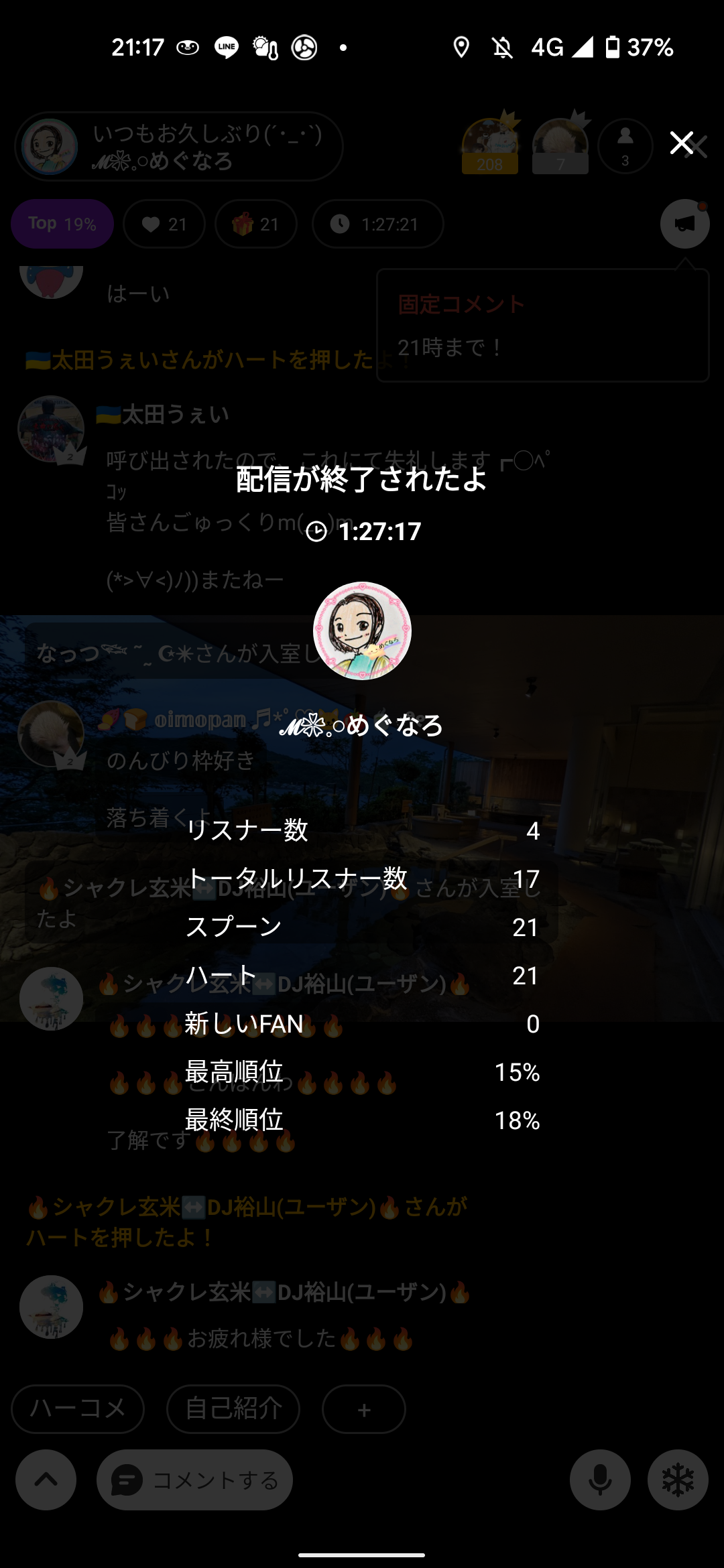This screenshot has height=1568, width=724.
Task: Tap the clock icon showing 1:27:21
Action: point(377,224)
